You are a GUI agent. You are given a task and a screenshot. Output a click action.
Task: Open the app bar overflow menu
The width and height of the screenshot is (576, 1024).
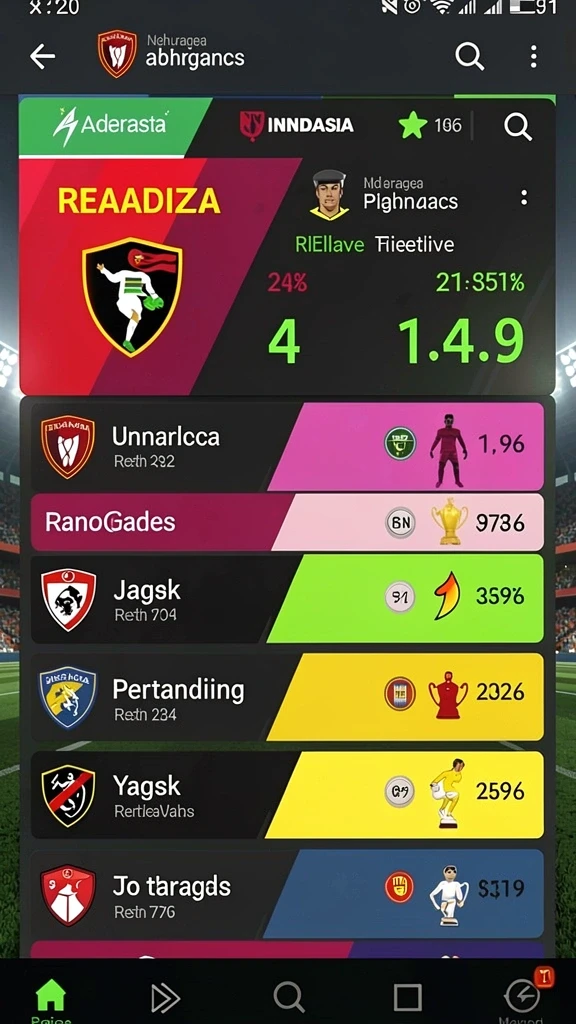[534, 57]
